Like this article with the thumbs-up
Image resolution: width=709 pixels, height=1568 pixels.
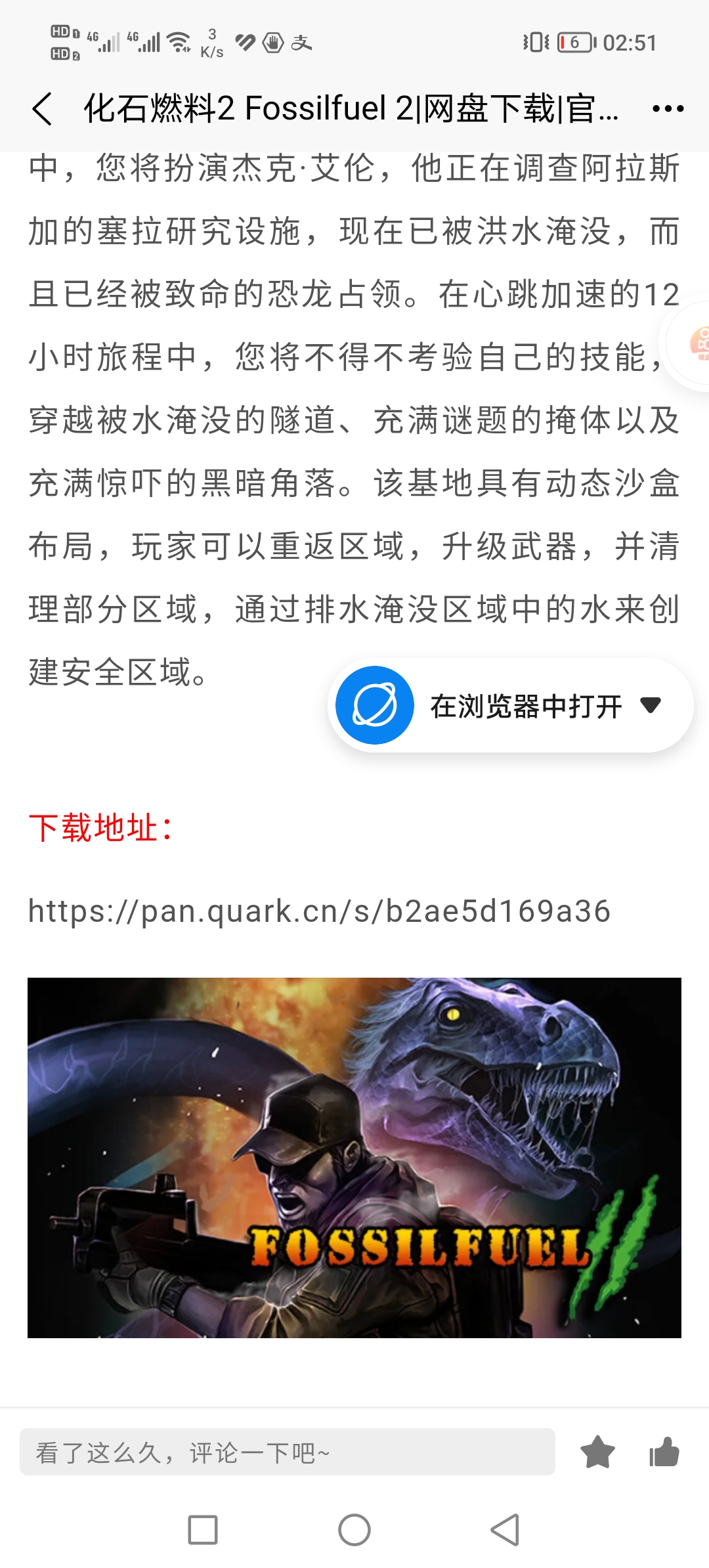664,1452
